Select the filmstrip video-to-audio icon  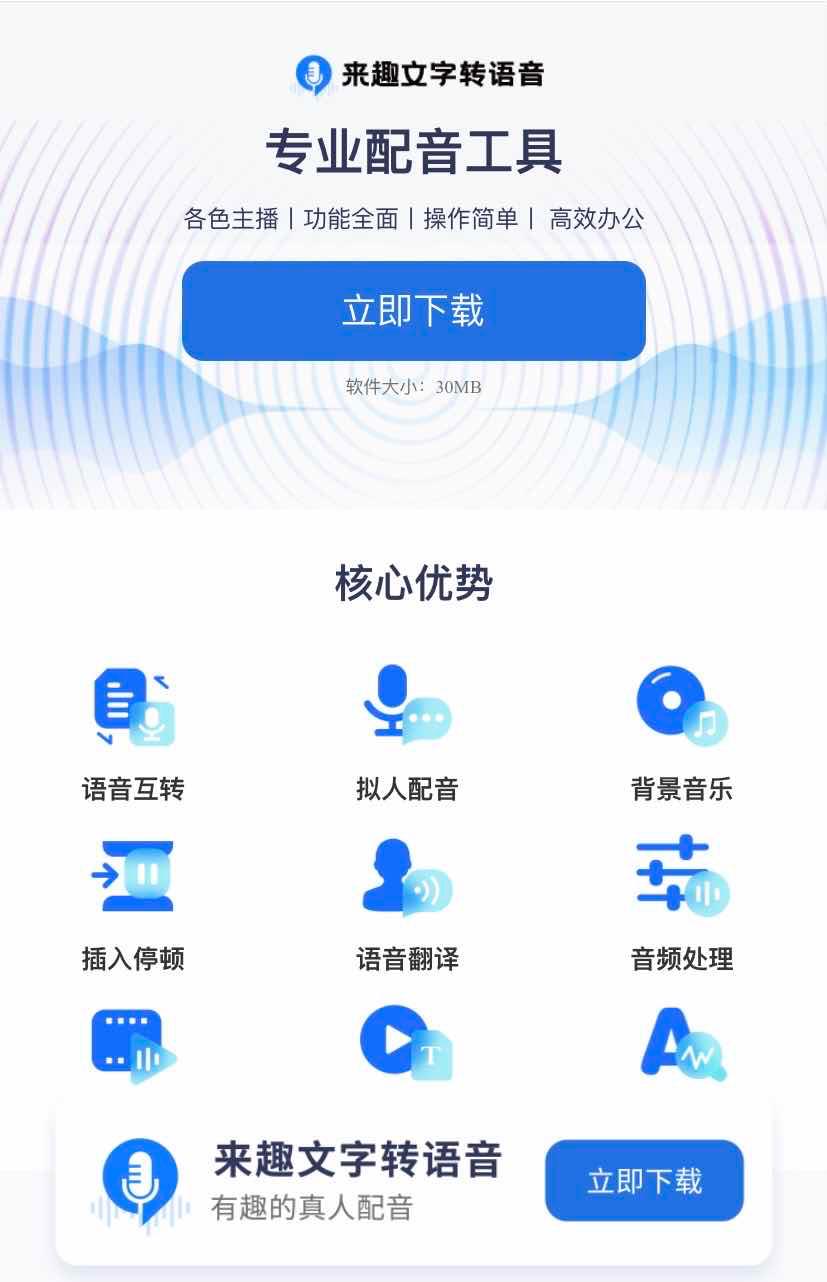click(133, 1043)
